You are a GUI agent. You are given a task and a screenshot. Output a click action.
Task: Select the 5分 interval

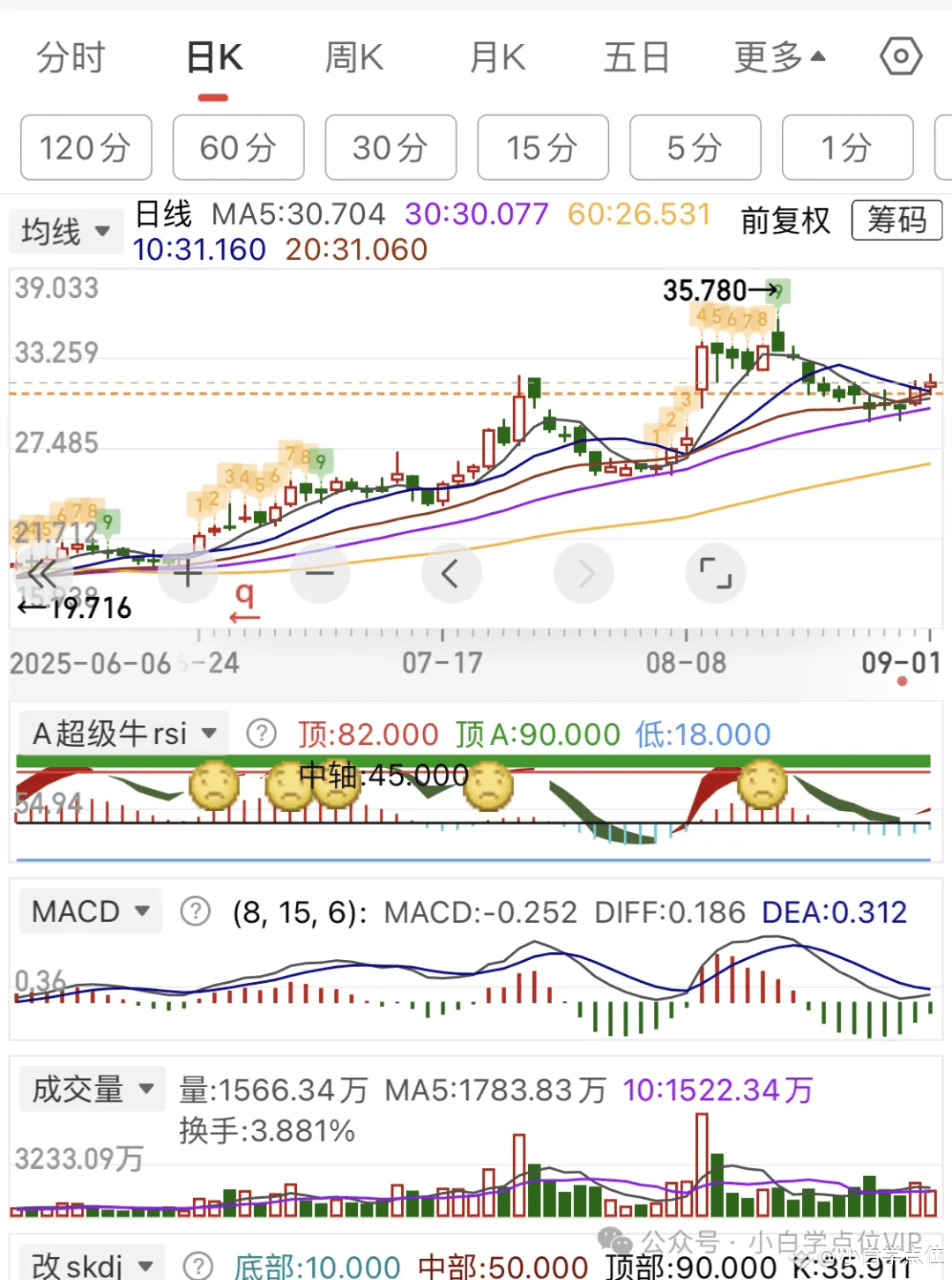pos(695,147)
